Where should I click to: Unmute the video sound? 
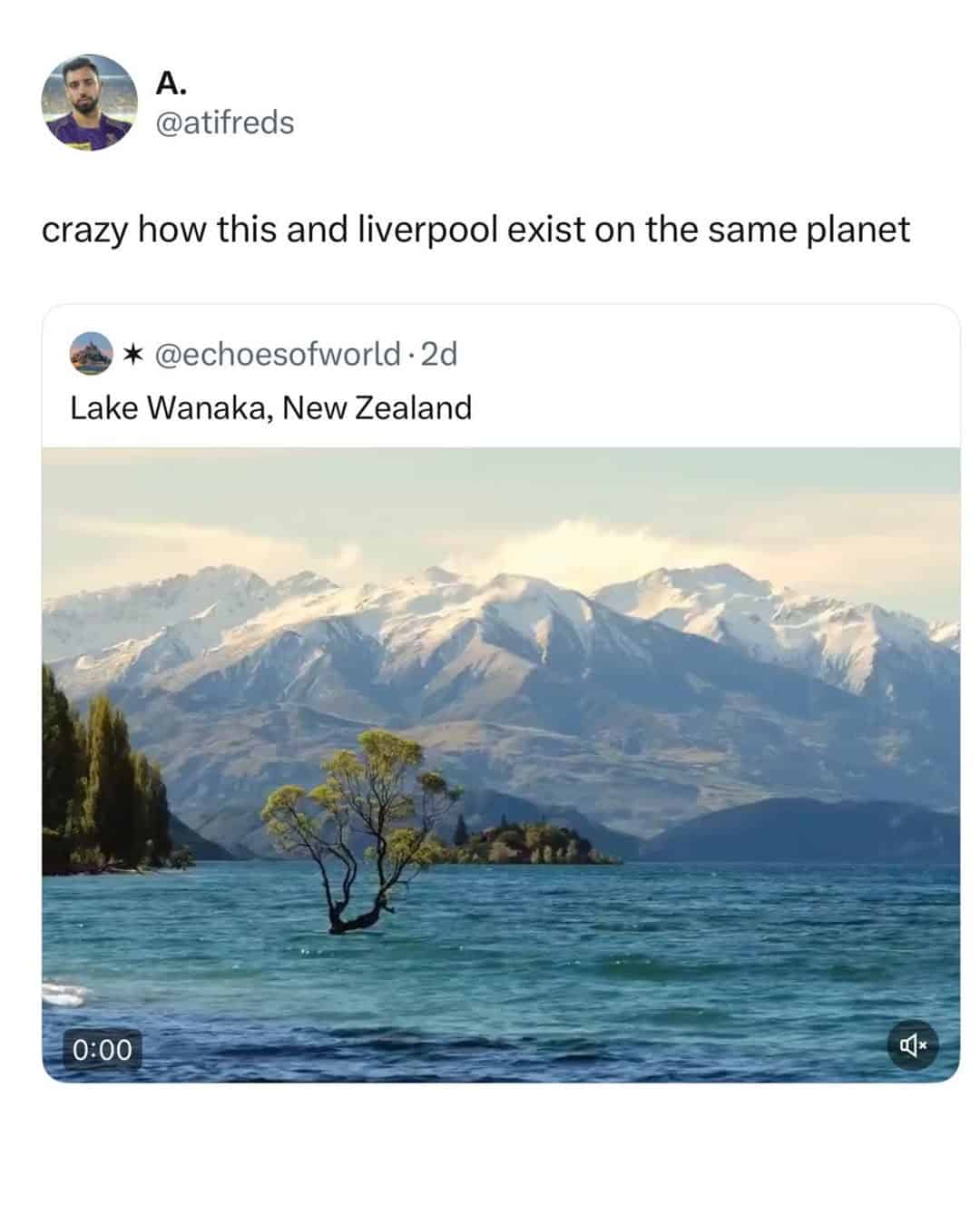pos(913,1046)
